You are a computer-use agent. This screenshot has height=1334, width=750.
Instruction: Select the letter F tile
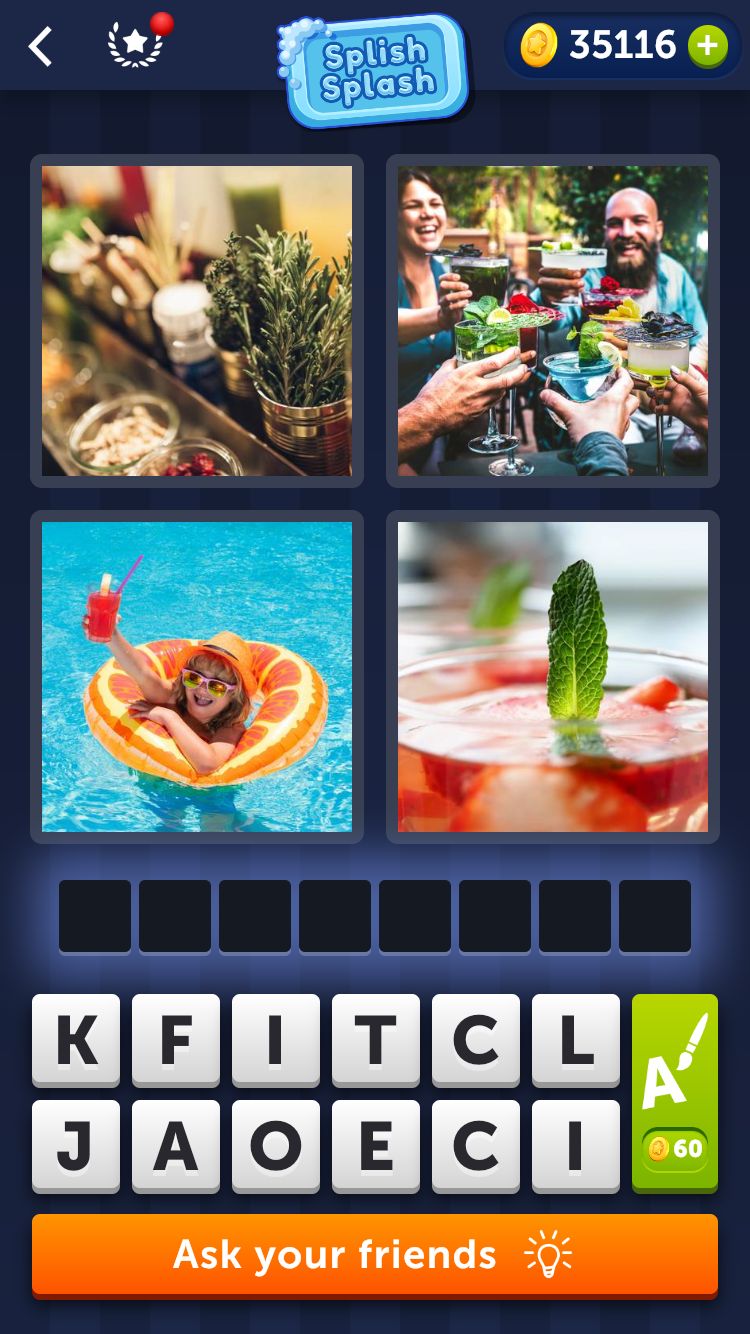tap(176, 1040)
